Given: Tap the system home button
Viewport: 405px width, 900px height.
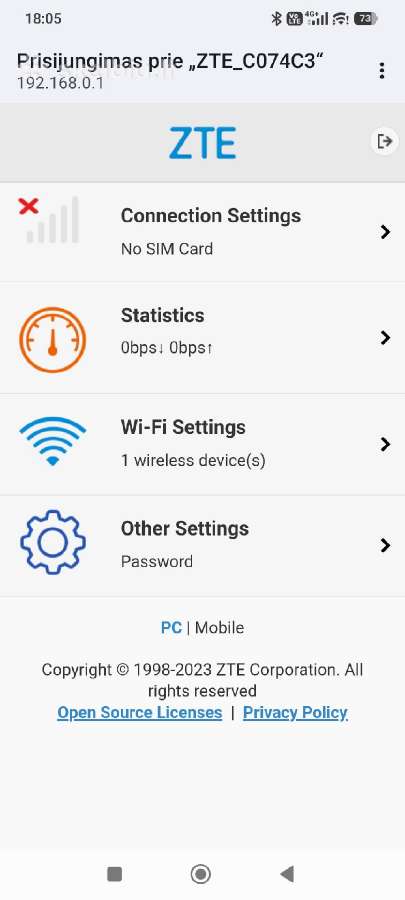Looking at the screenshot, I should [x=201, y=874].
